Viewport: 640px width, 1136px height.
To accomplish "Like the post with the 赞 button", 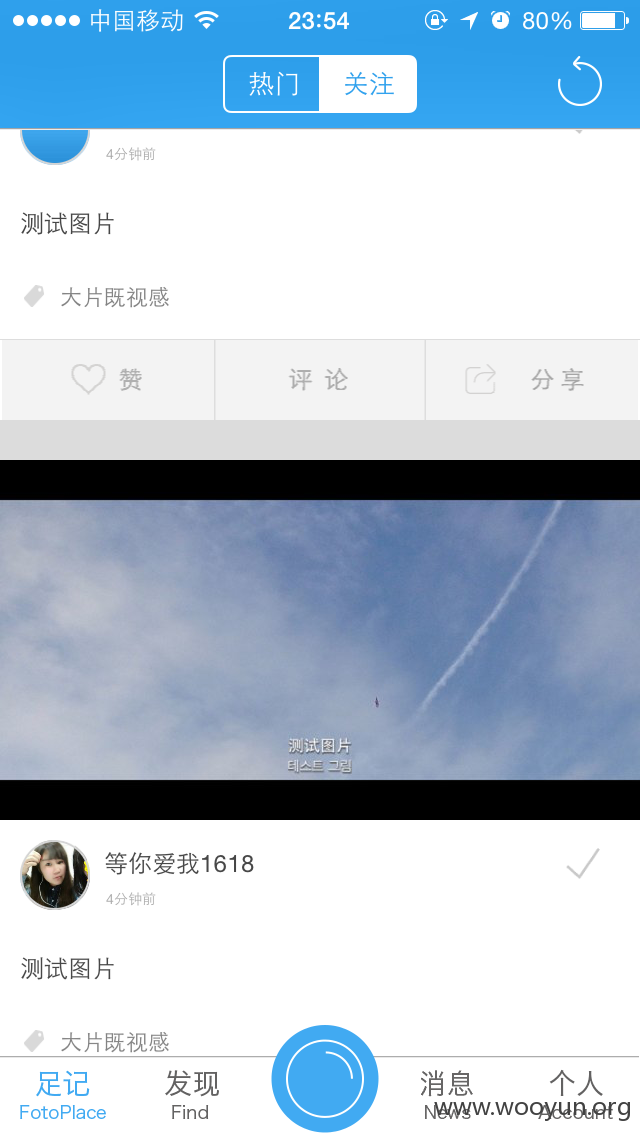I will [x=108, y=380].
